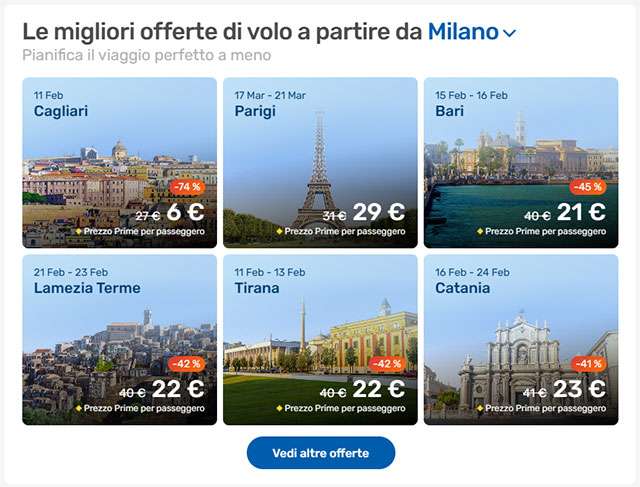Choose the Tirana flight offer
640x487 pixels.
(320, 339)
